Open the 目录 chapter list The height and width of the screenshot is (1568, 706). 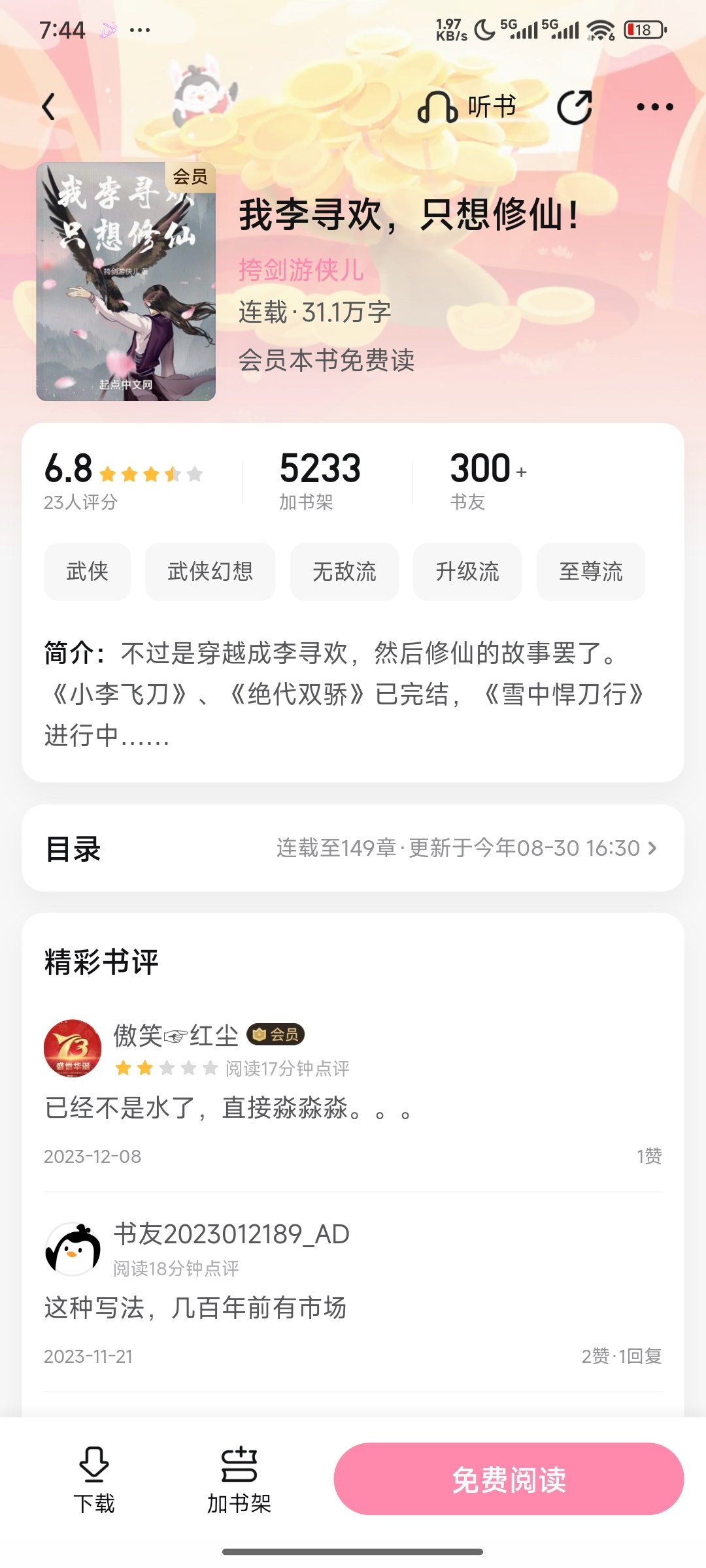pyautogui.click(x=353, y=848)
